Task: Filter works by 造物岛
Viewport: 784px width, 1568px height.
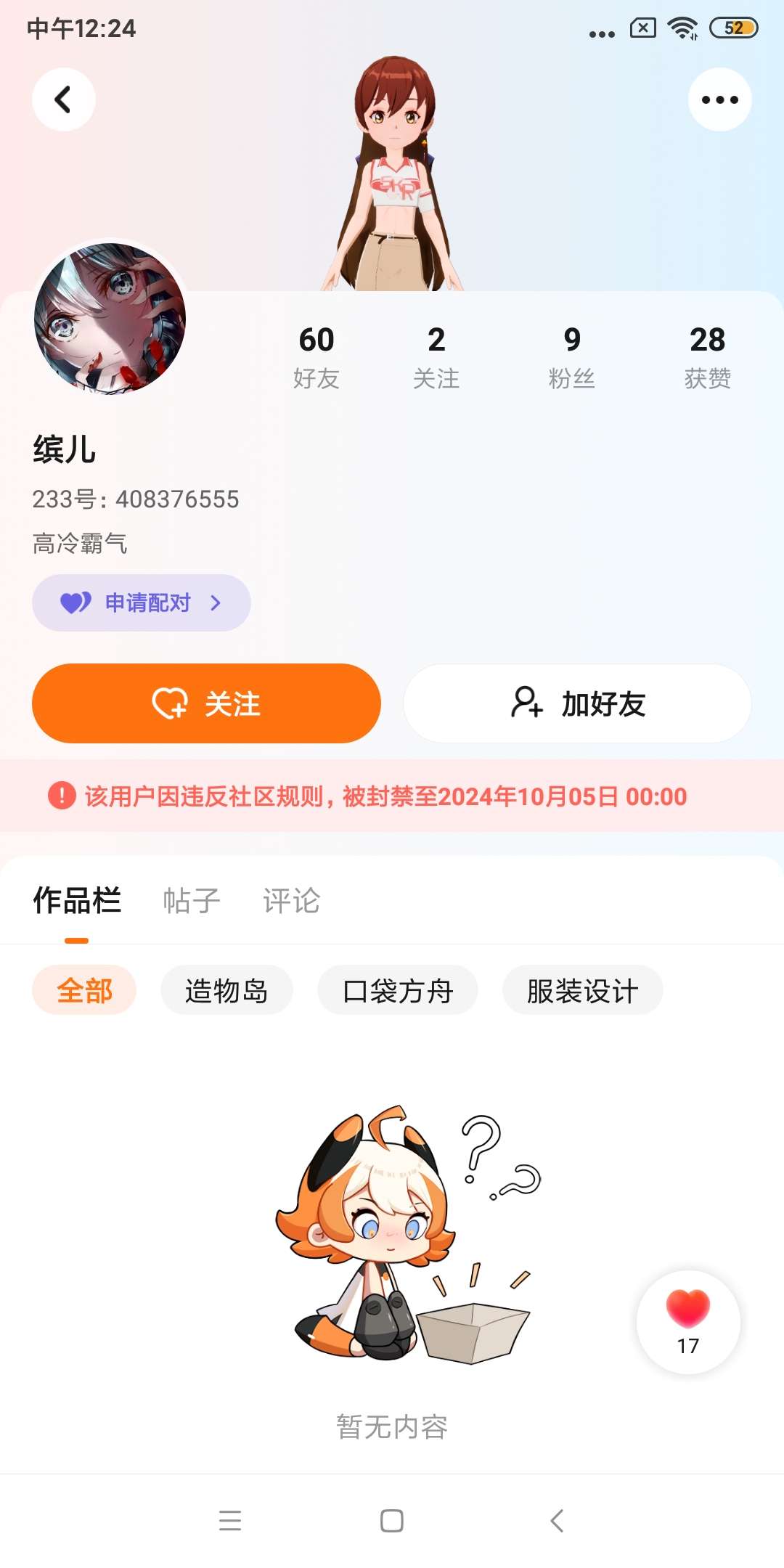Action: [226, 990]
